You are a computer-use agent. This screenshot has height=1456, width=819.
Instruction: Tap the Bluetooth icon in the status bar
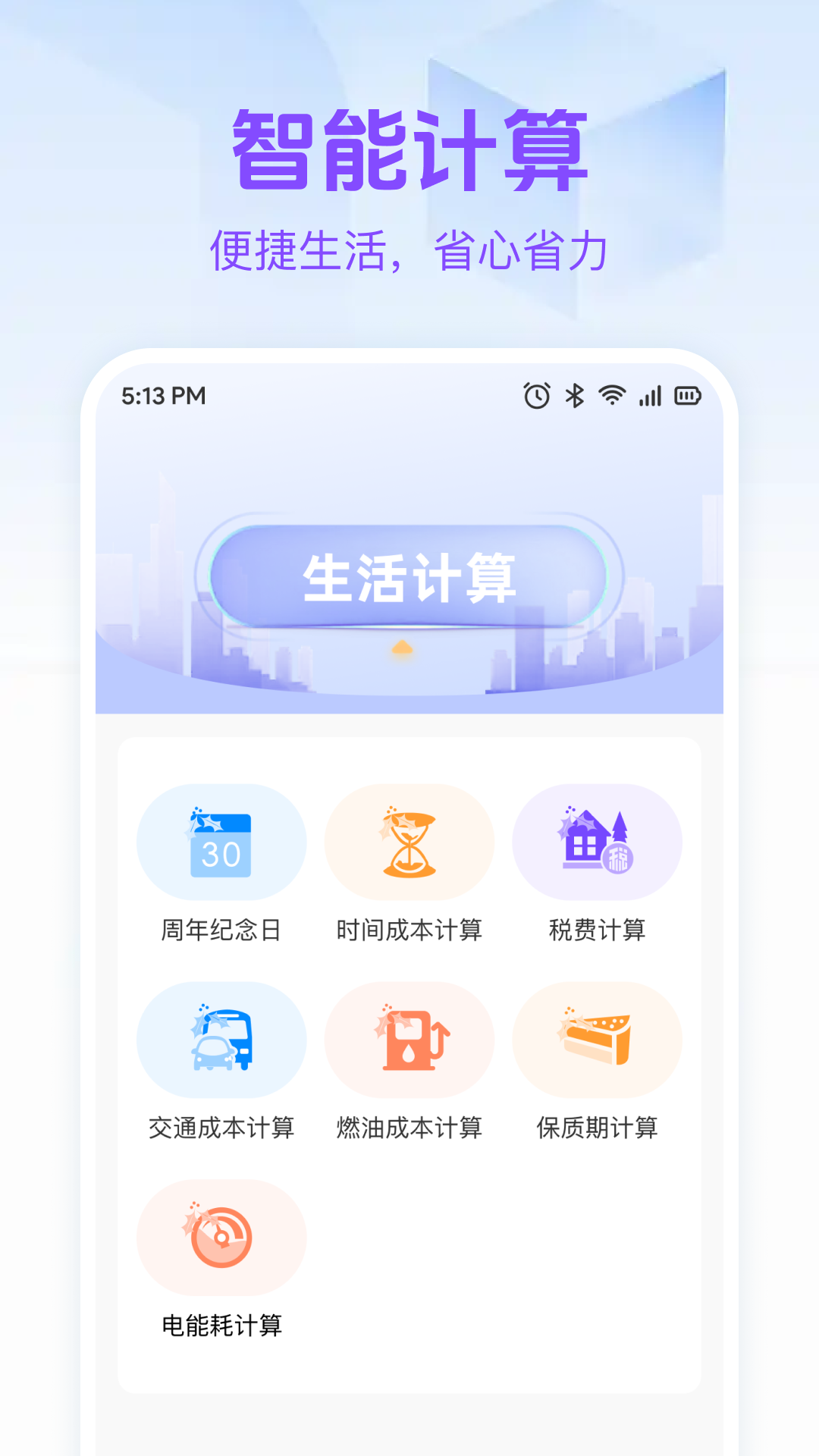click(x=573, y=395)
